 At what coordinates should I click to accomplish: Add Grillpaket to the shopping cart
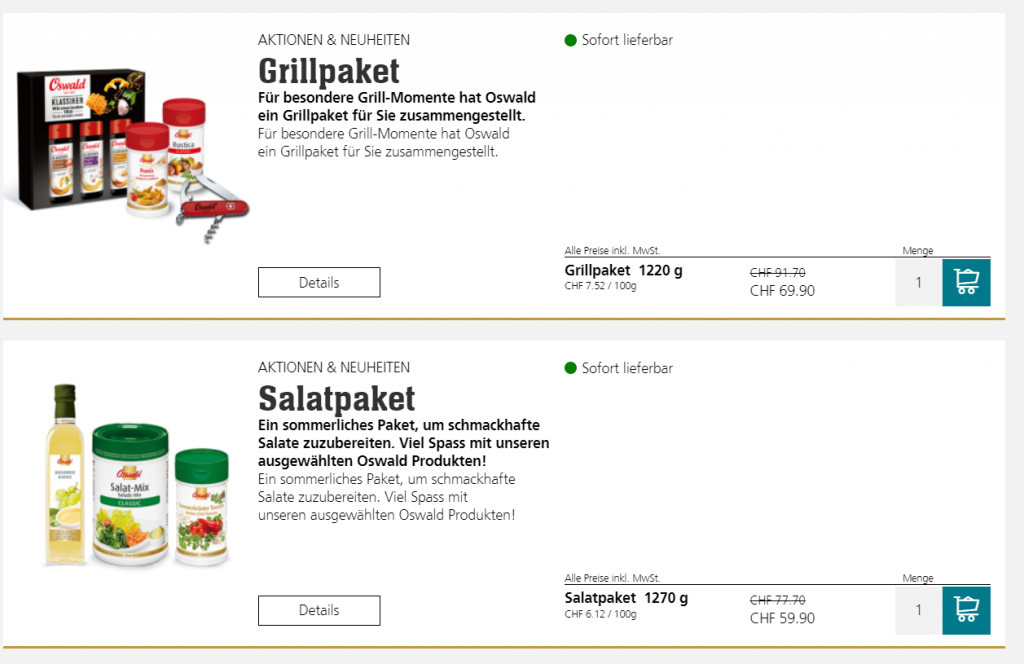click(x=966, y=282)
